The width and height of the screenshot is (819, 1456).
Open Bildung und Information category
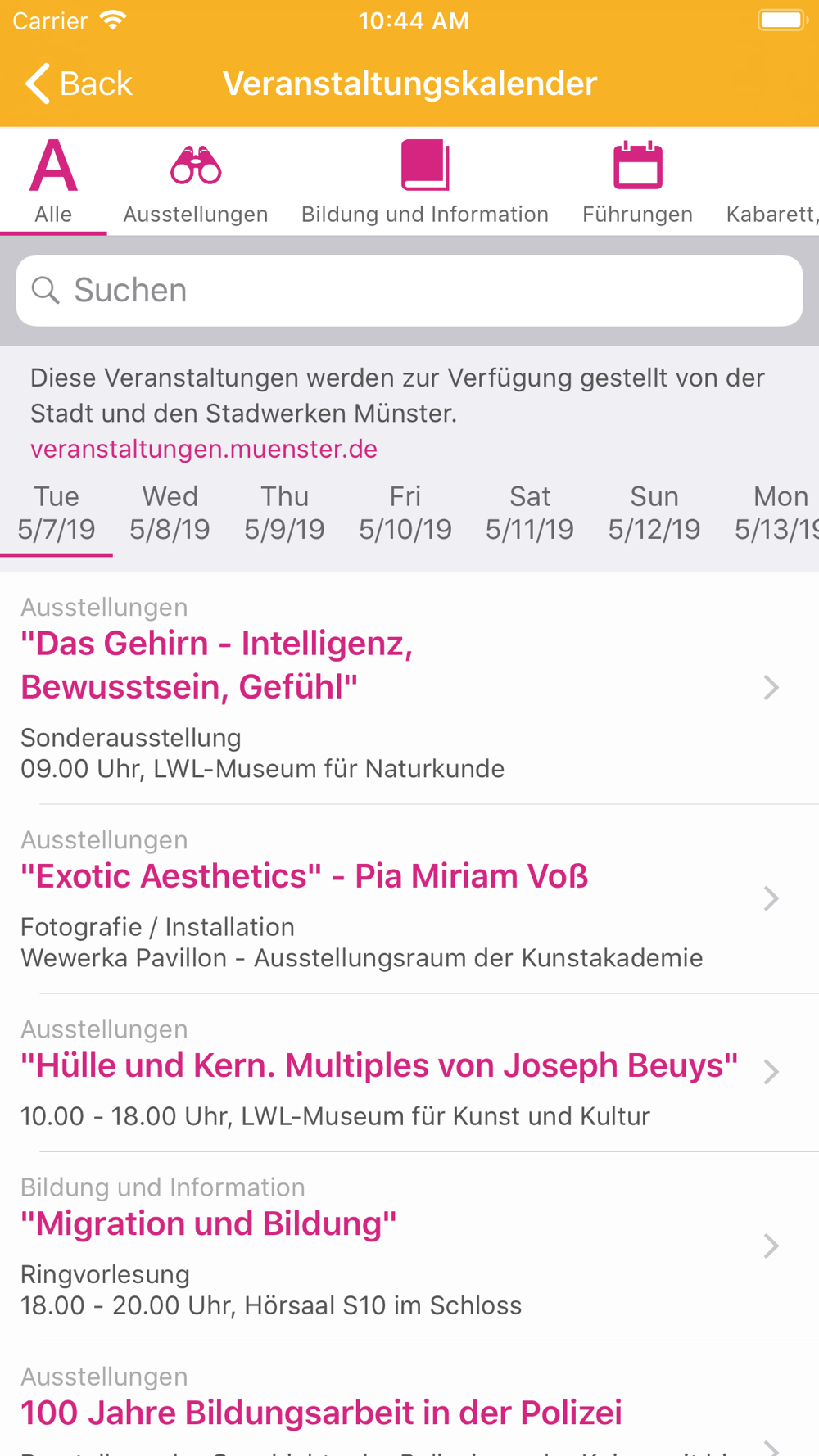[x=425, y=181]
